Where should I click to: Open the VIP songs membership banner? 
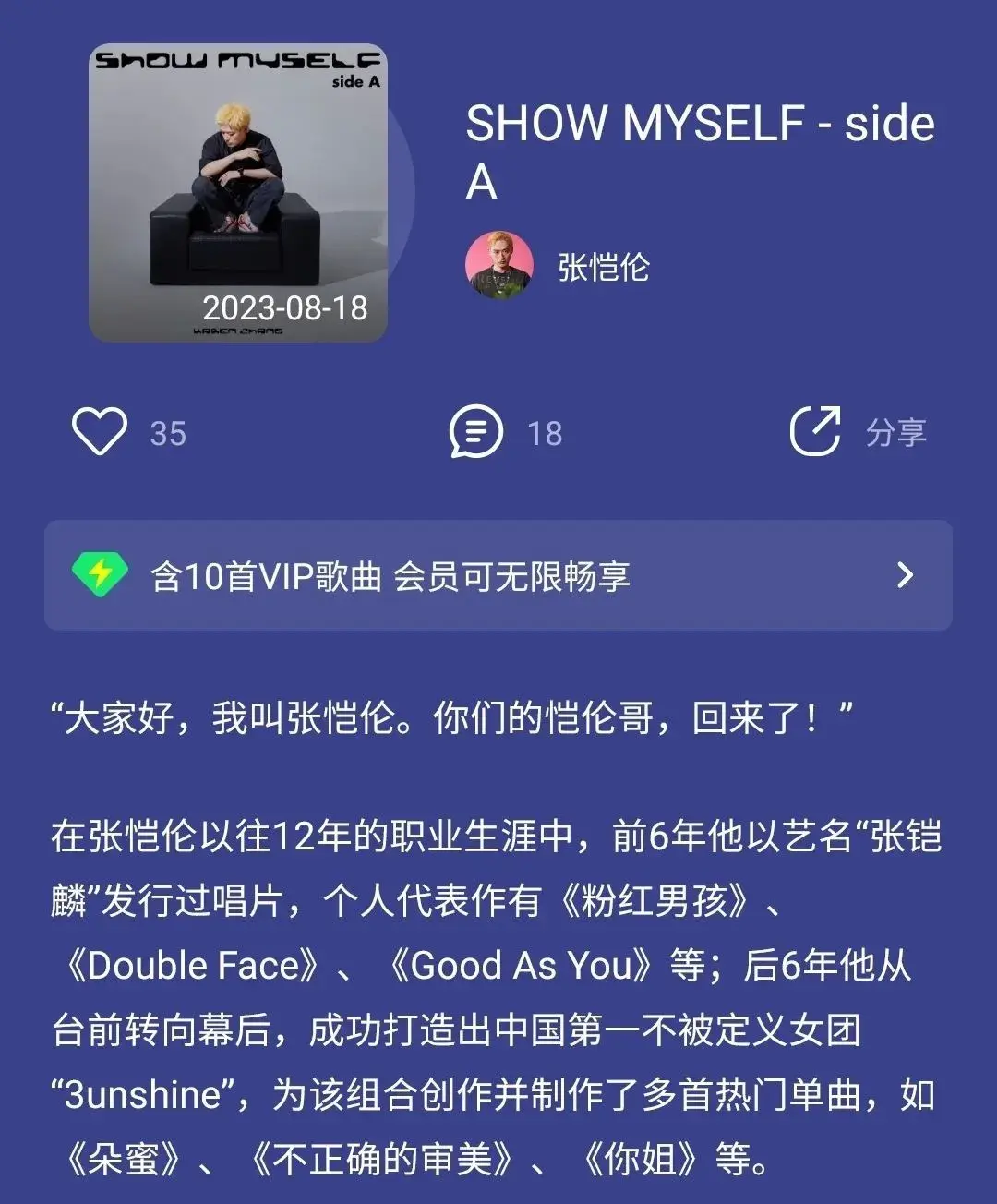(x=498, y=575)
